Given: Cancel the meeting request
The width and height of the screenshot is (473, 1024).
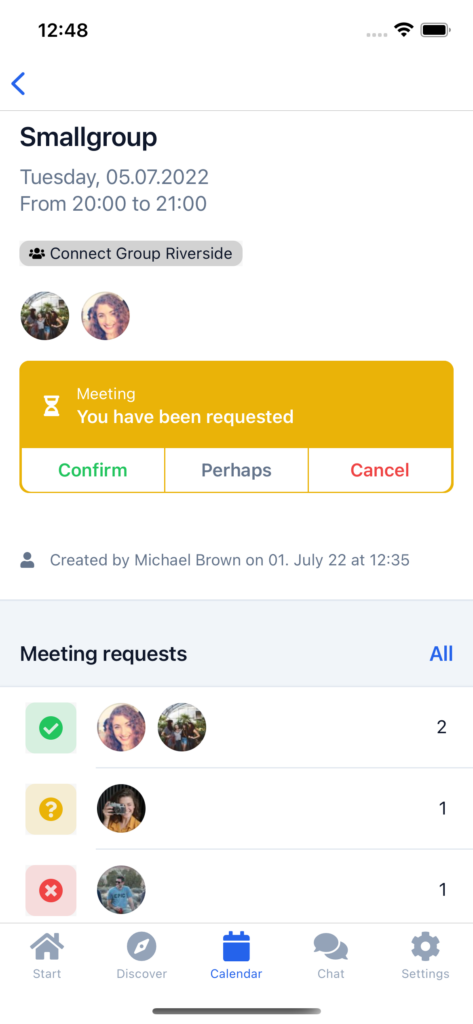Looking at the screenshot, I should (380, 470).
